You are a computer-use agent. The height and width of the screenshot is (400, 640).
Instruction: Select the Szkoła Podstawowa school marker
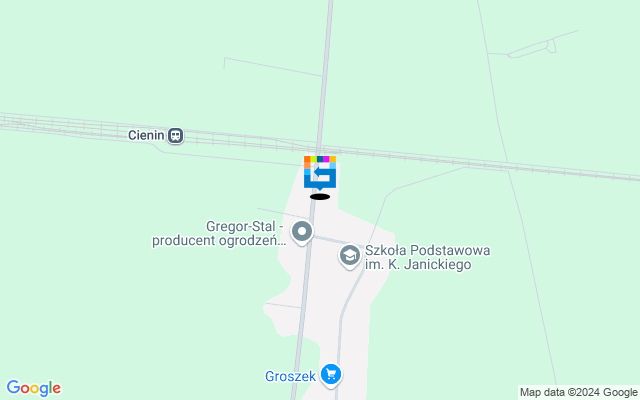coord(350,257)
